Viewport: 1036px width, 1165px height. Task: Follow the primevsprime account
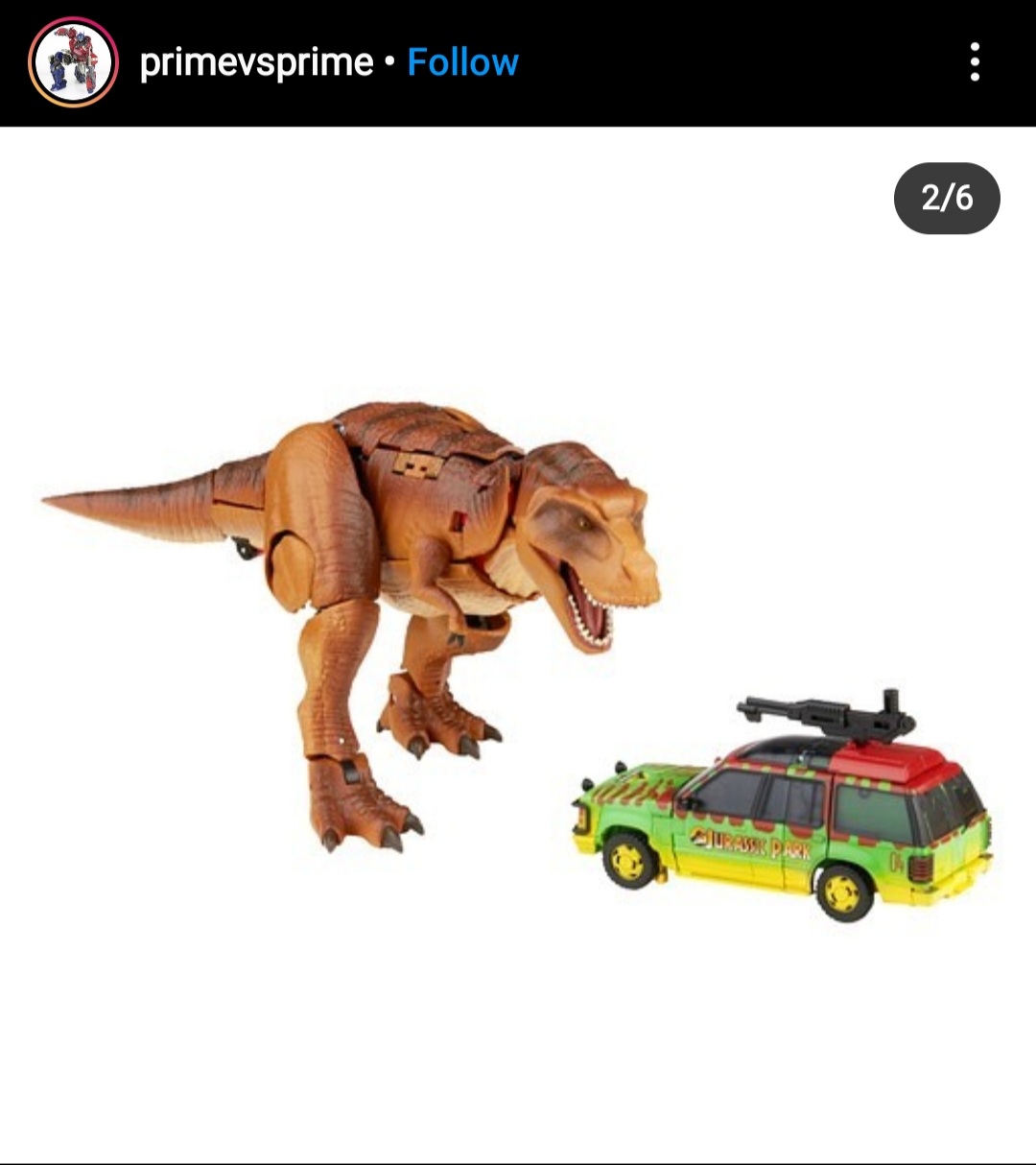[462, 63]
